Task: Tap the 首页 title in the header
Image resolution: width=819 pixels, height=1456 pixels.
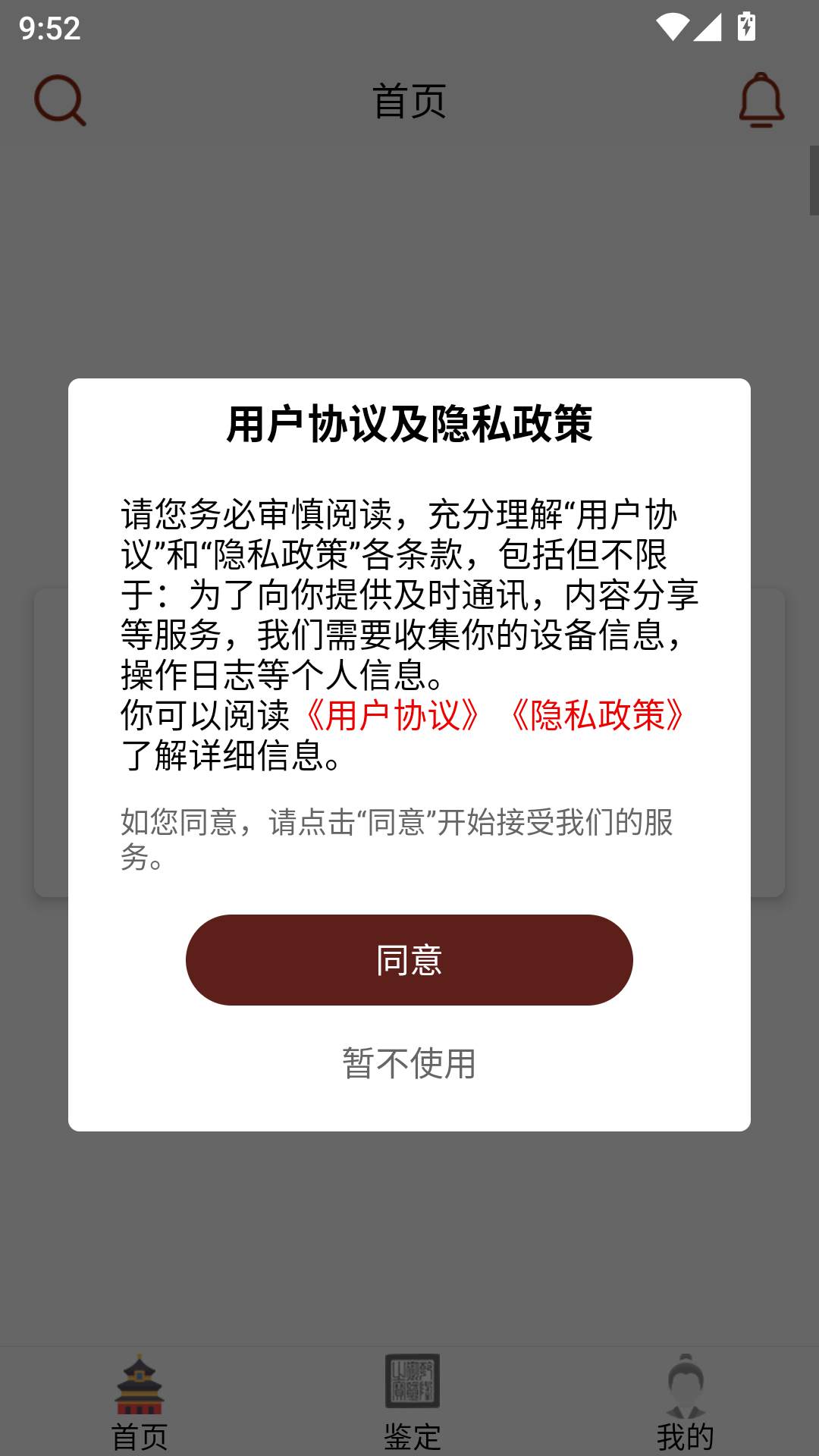Action: (x=409, y=101)
